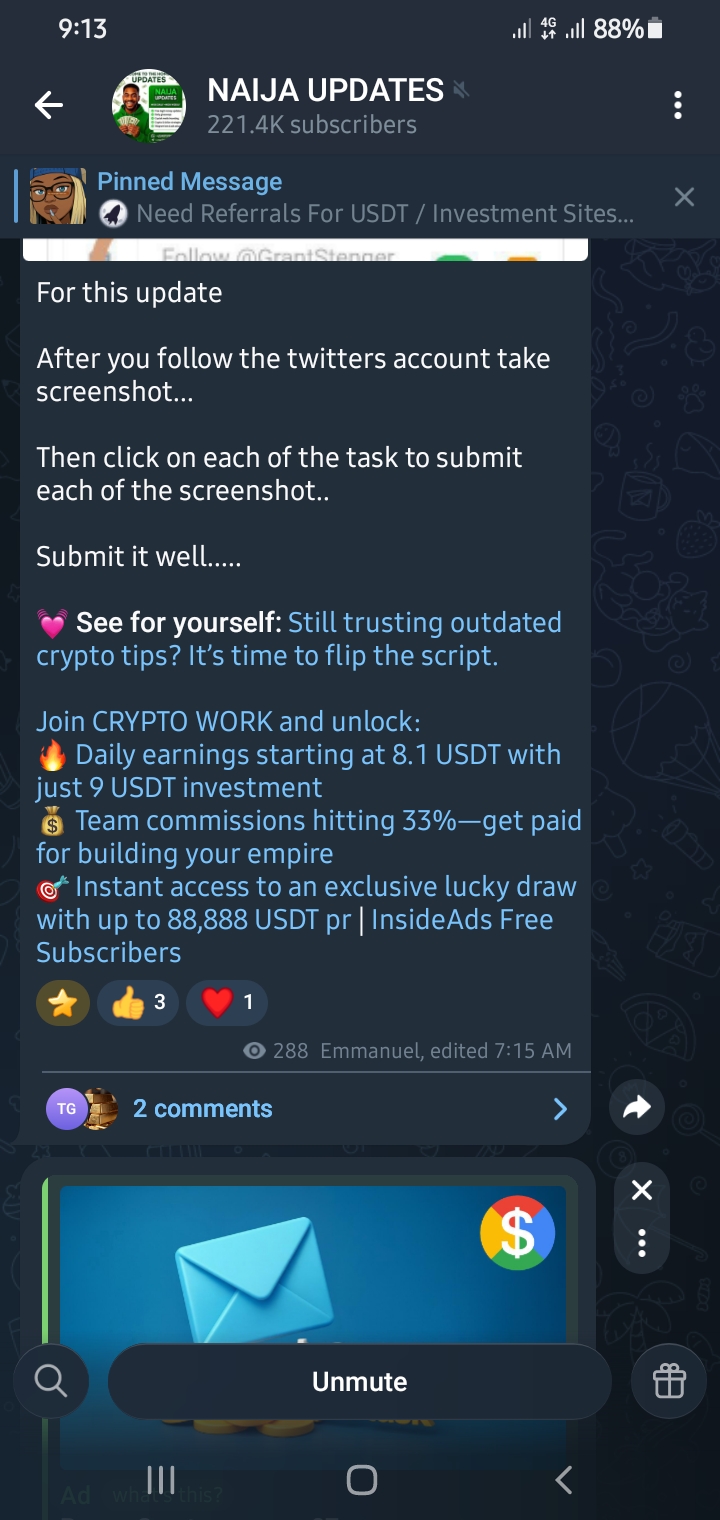Add red heart reaction
This screenshot has height=1520, width=720.
(x=227, y=1003)
